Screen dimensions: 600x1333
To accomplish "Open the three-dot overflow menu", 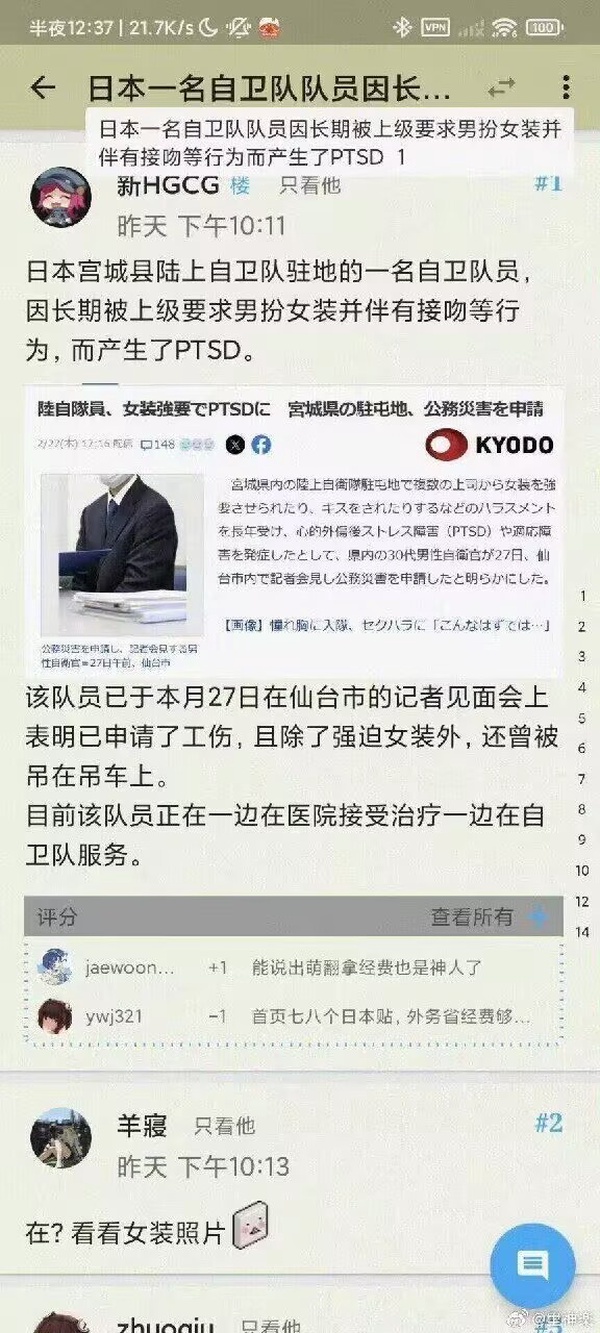I will pyautogui.click(x=565, y=88).
